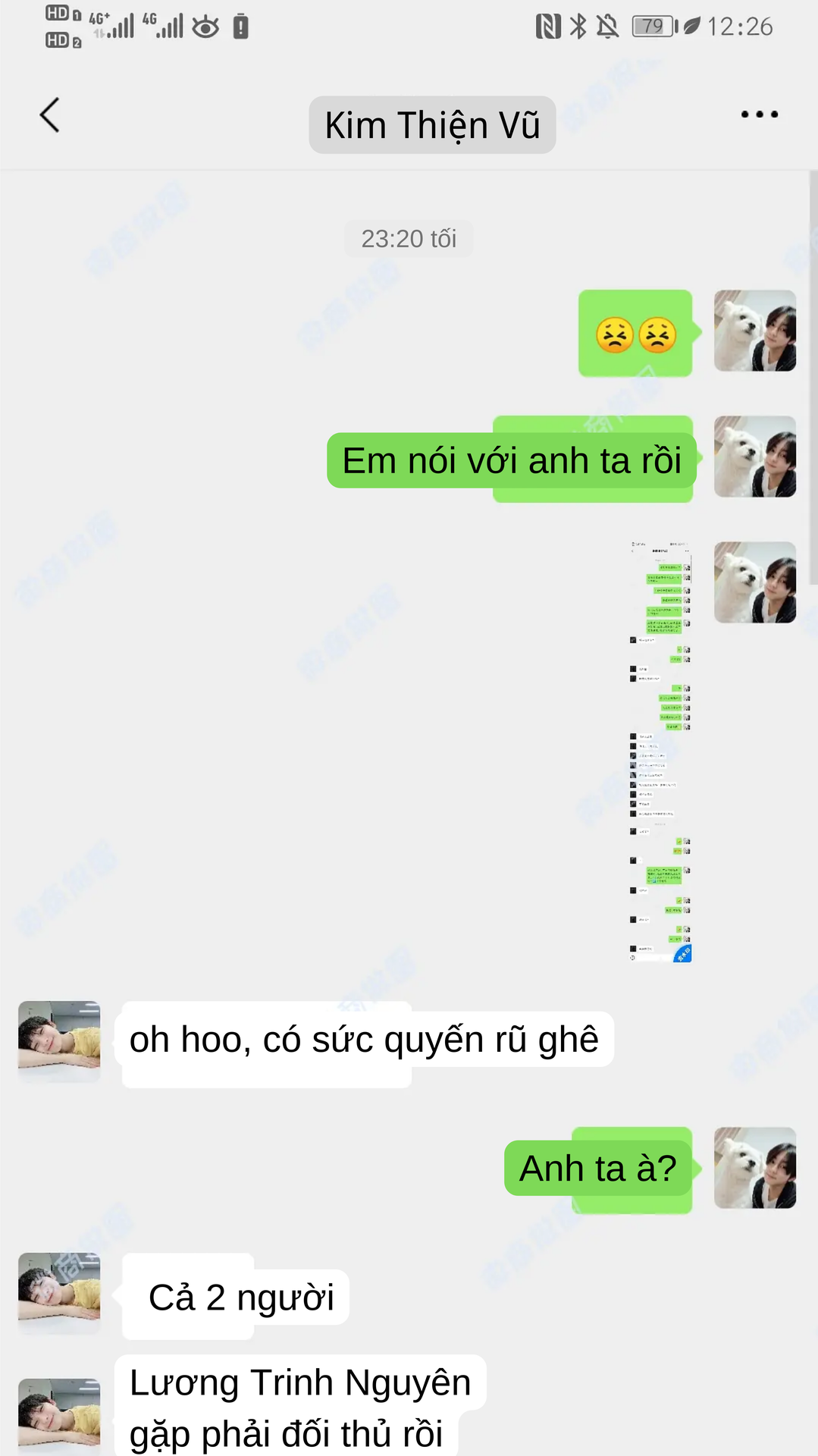
Task: Go back to the chat list
Action: [x=50, y=116]
